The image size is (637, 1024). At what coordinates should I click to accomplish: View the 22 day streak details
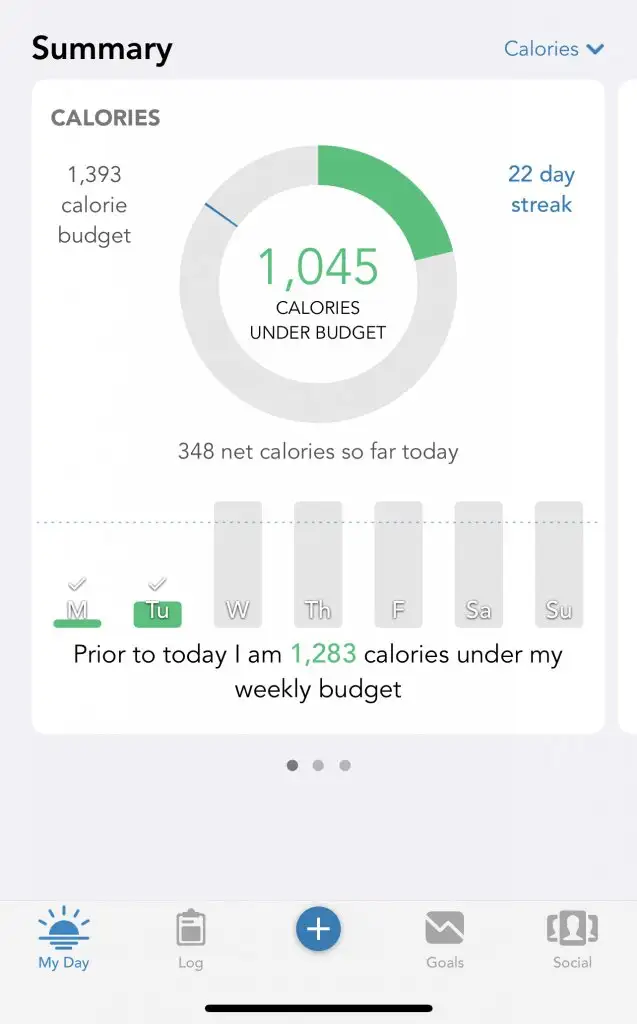[x=541, y=189]
